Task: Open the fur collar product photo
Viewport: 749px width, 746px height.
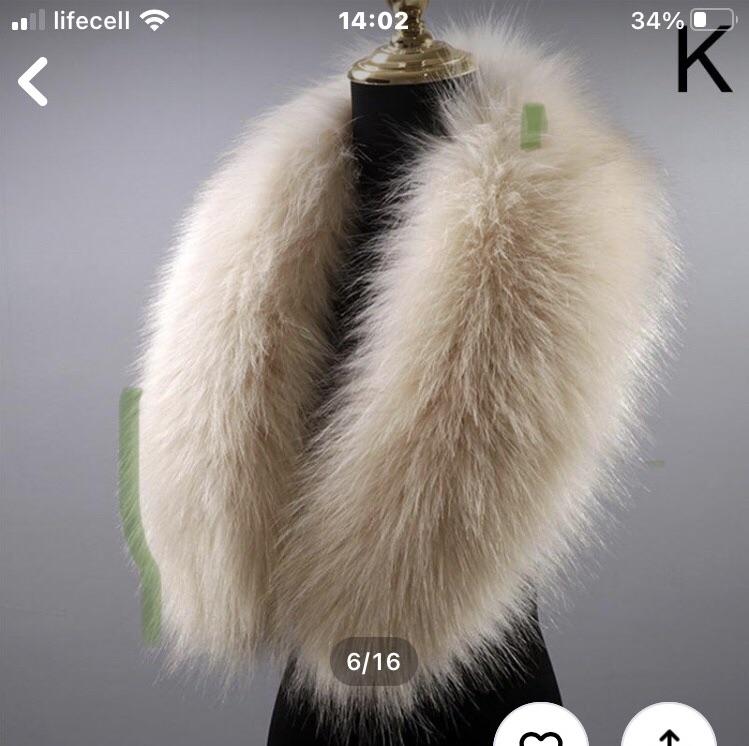Action: (x=400, y=380)
